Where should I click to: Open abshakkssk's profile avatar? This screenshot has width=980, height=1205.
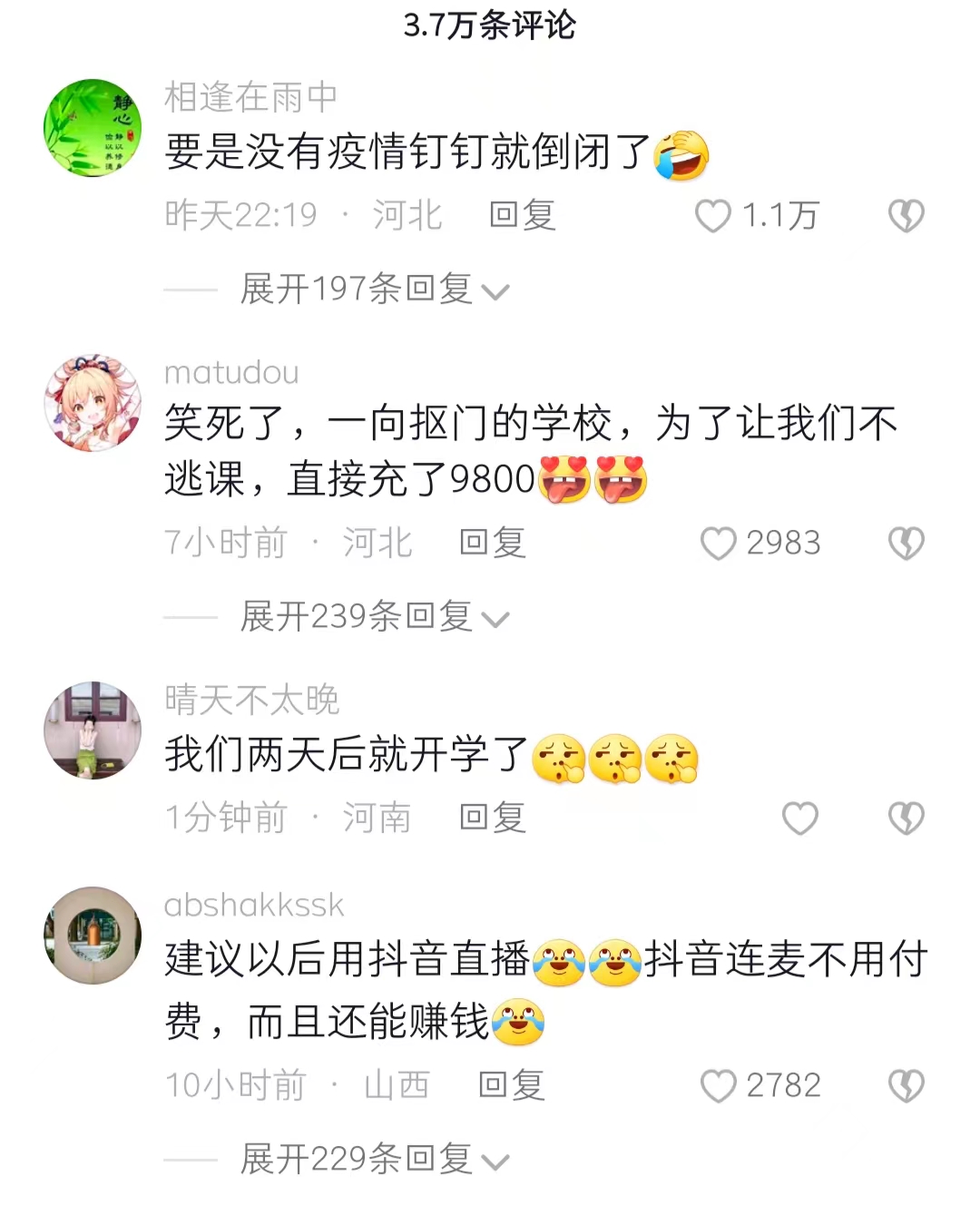93,936
